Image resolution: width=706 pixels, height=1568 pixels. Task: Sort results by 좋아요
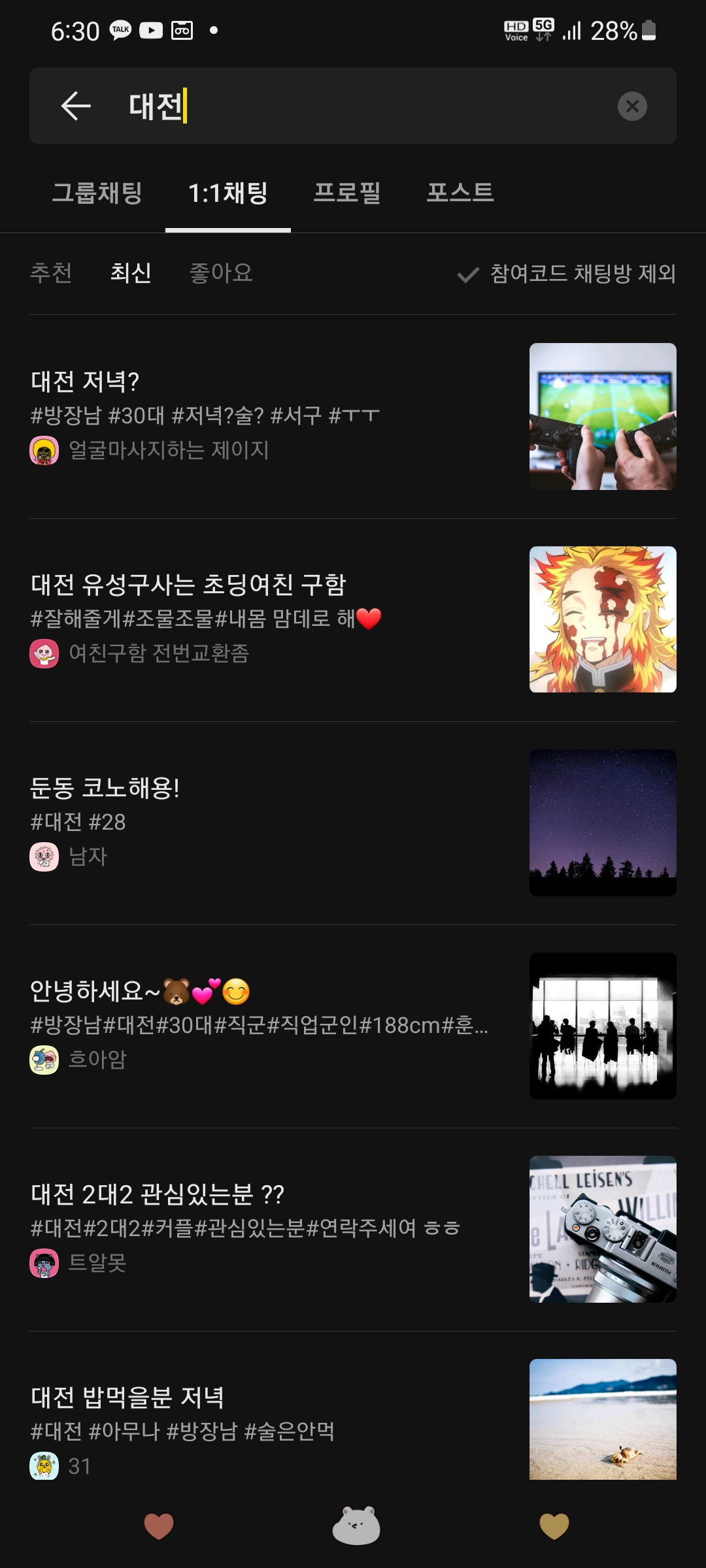[x=221, y=273]
